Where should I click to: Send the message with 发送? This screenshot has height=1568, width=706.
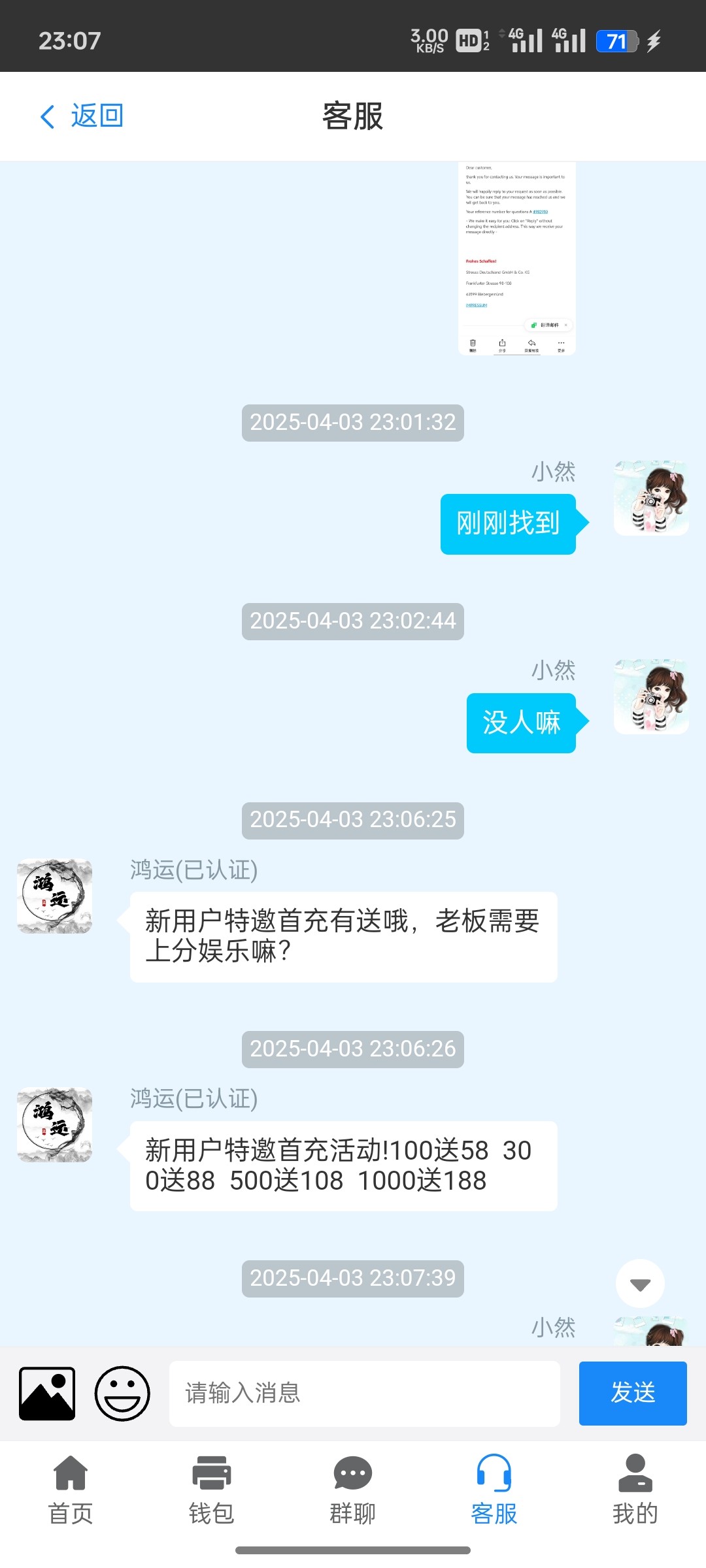click(632, 1394)
